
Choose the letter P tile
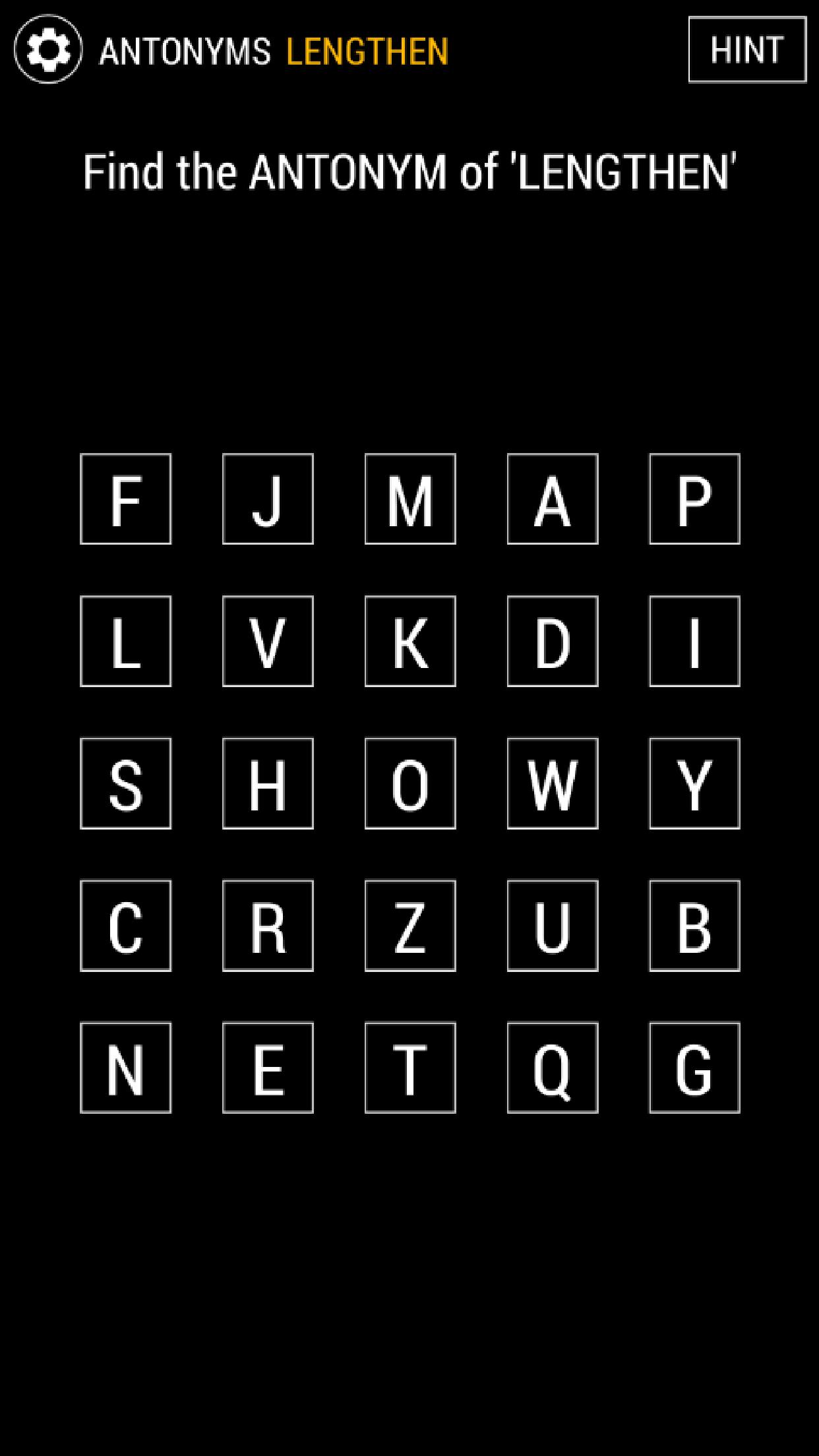[x=694, y=499]
